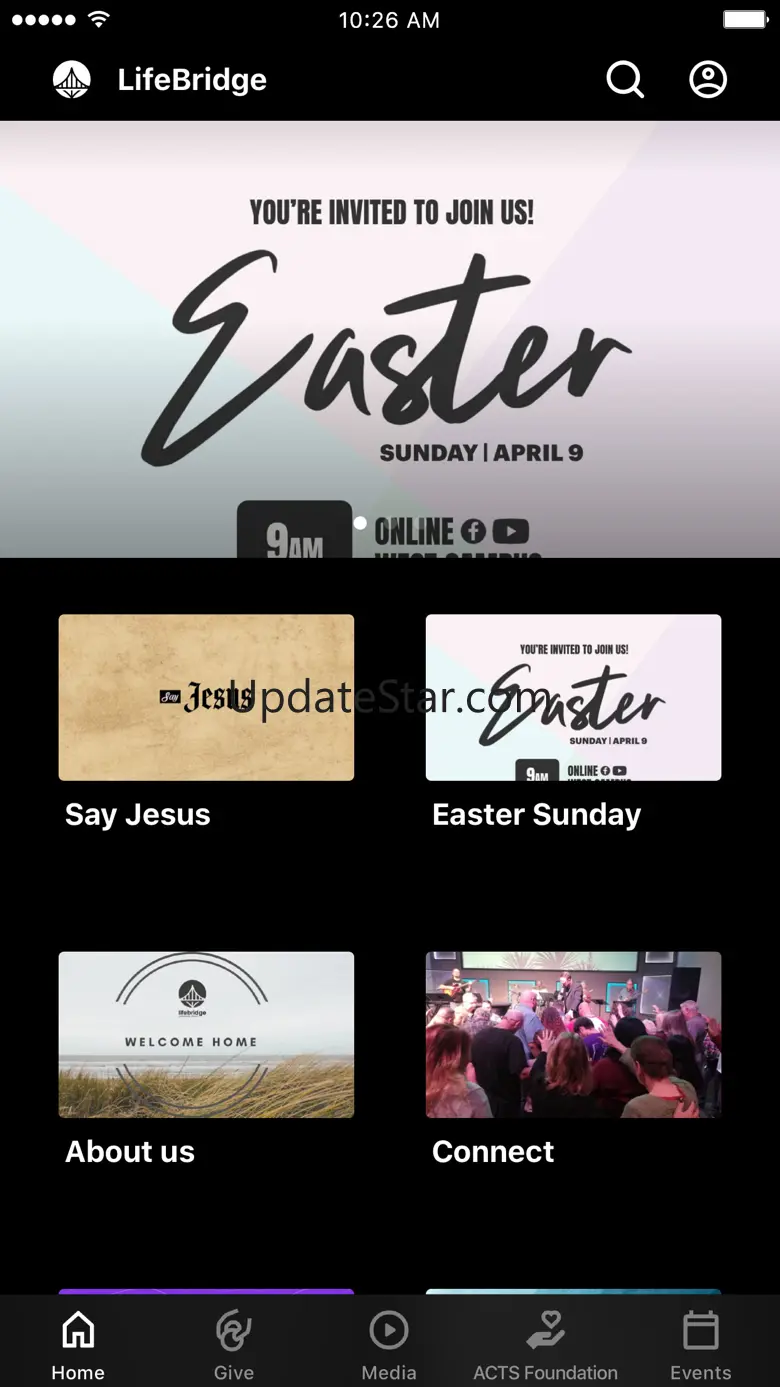780x1387 pixels.
Task: Switch to the Events tab
Action: tap(701, 1345)
